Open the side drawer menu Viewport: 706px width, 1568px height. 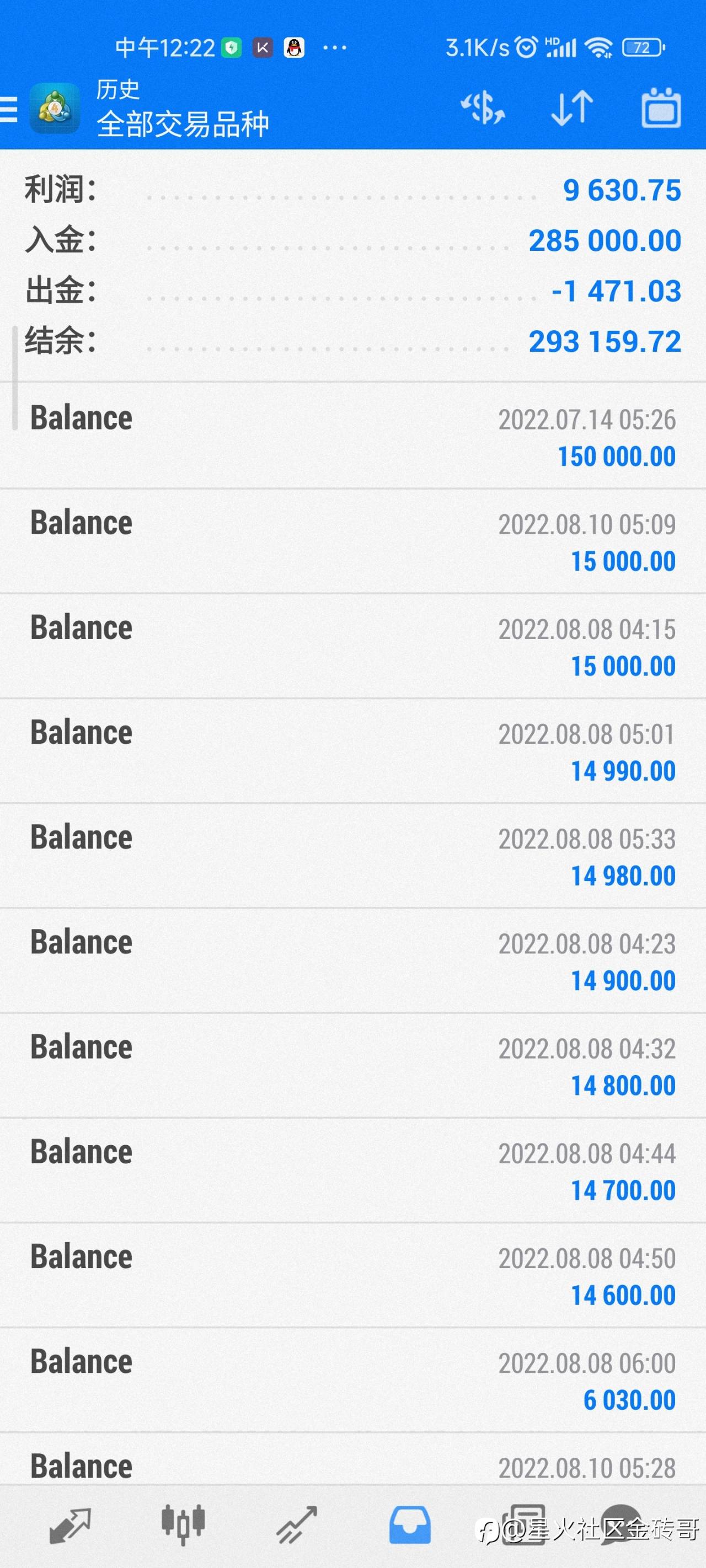(x=8, y=109)
